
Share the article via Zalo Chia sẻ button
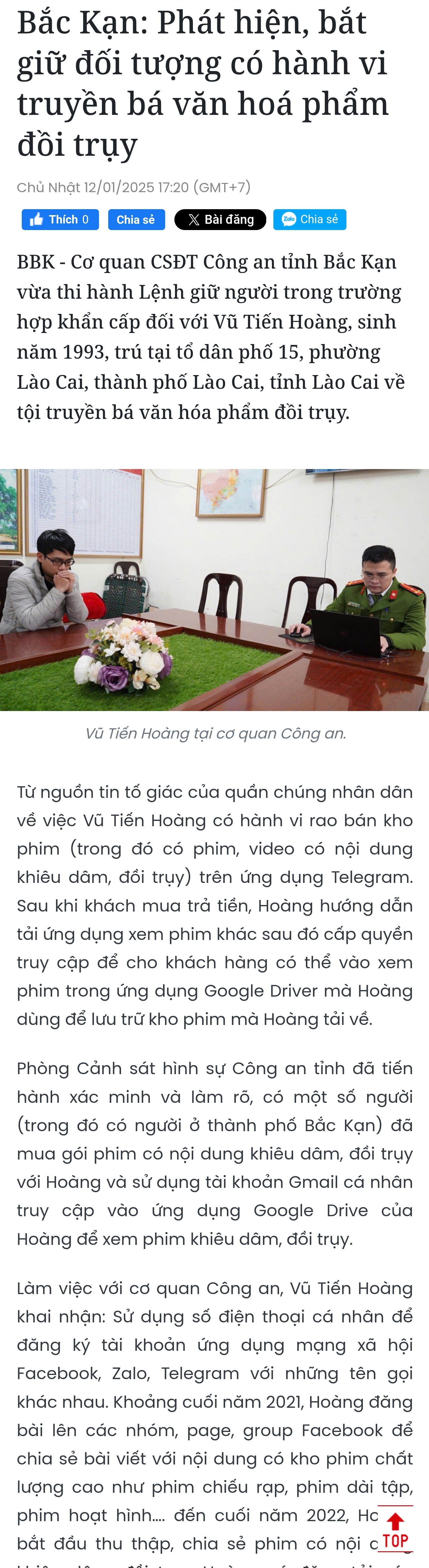(x=309, y=220)
